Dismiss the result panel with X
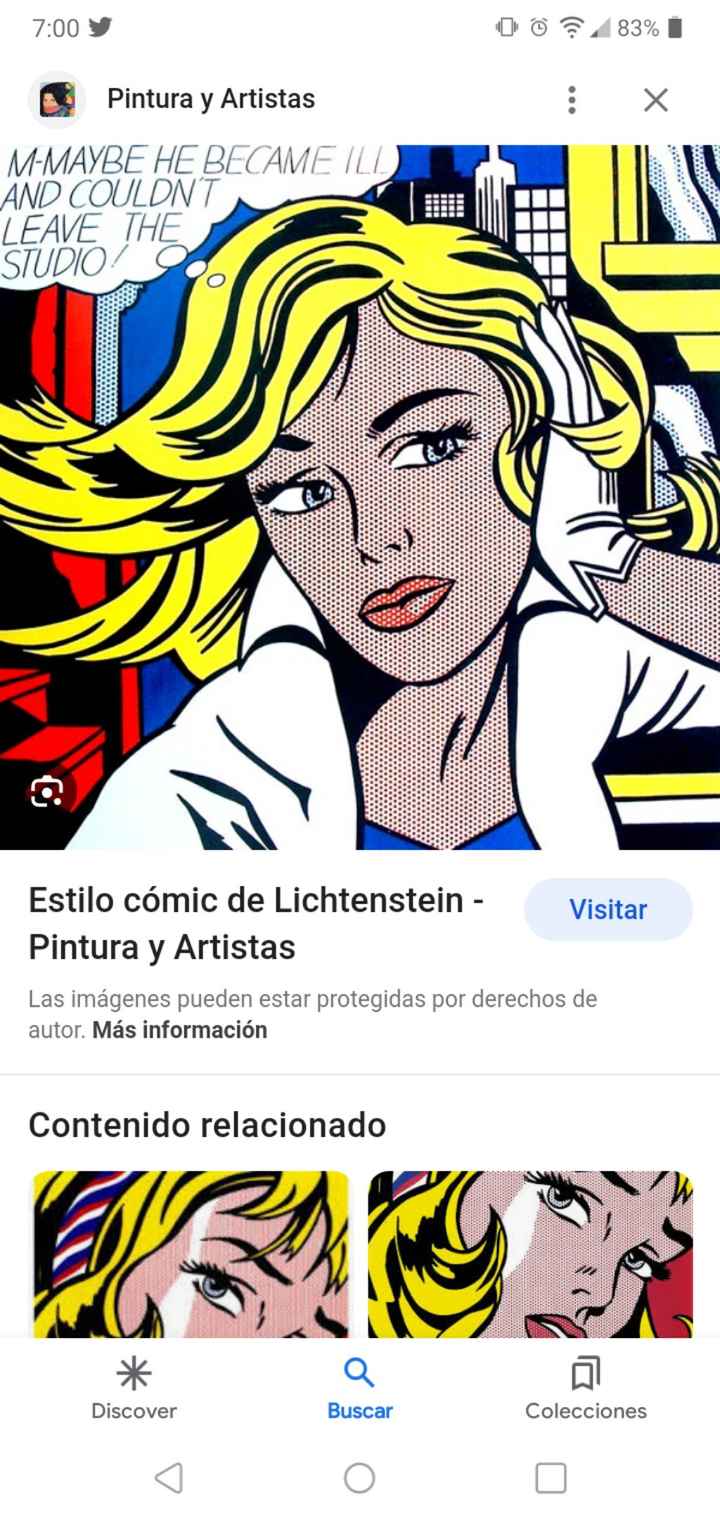 coord(655,99)
